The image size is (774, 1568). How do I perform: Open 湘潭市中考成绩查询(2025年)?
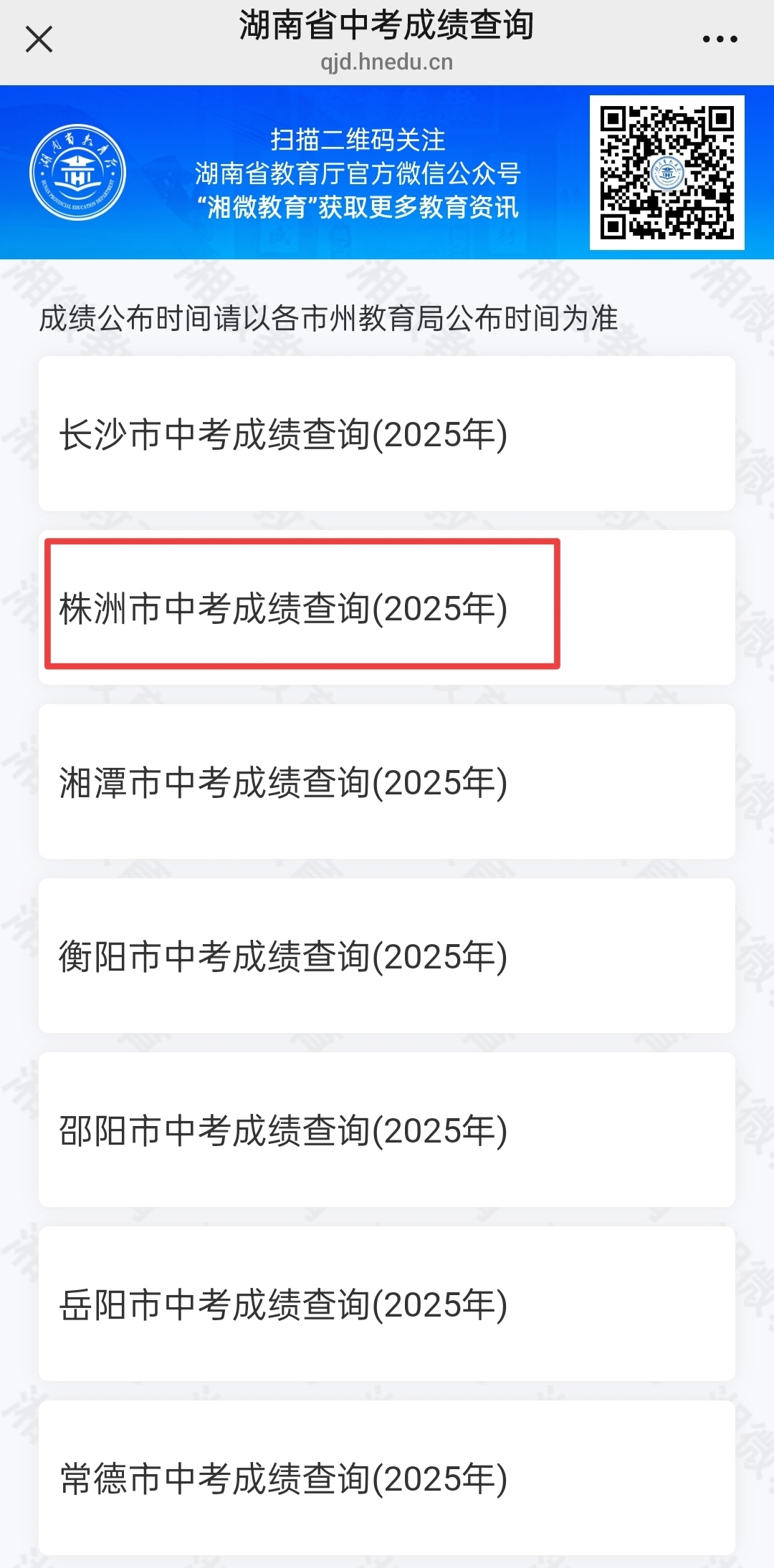coord(387,781)
